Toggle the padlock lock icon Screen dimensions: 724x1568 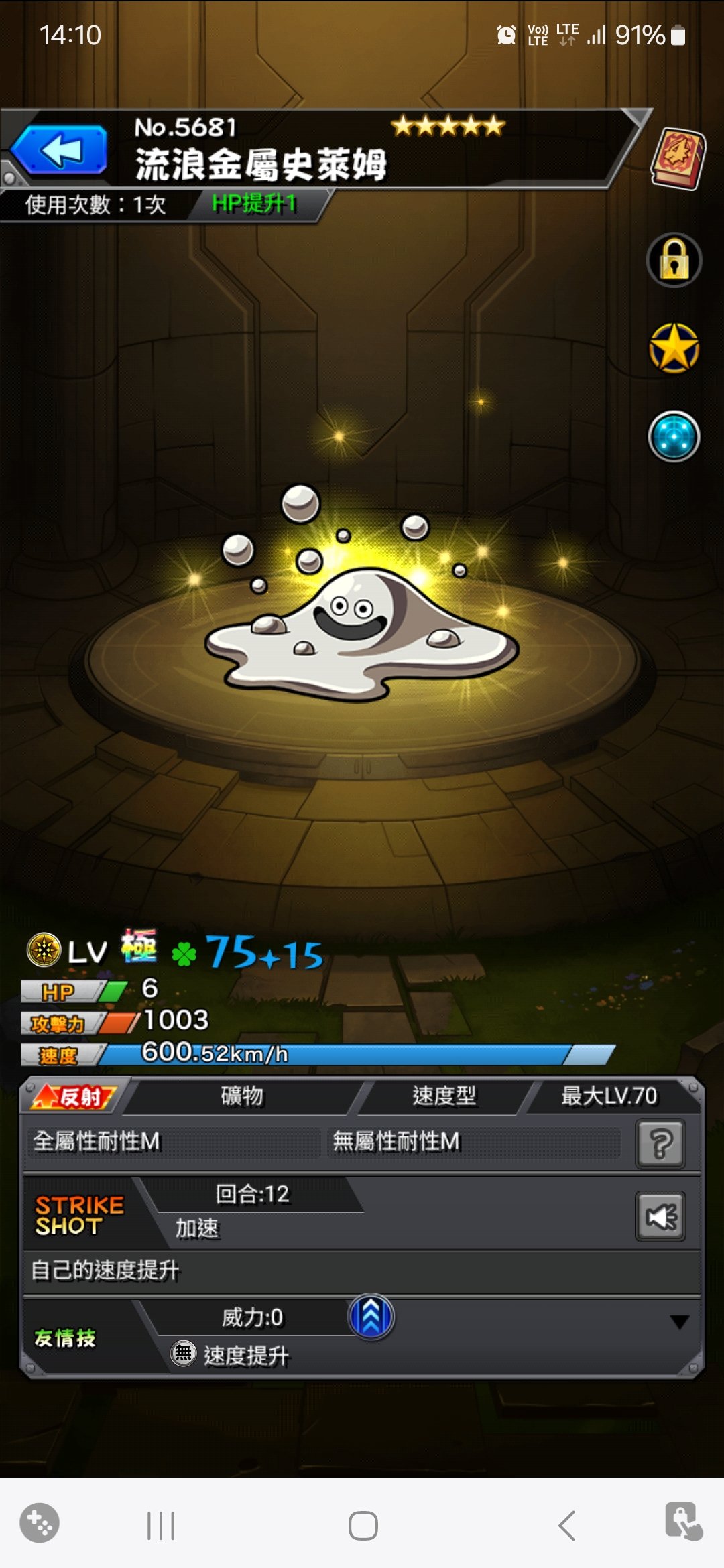tap(674, 260)
